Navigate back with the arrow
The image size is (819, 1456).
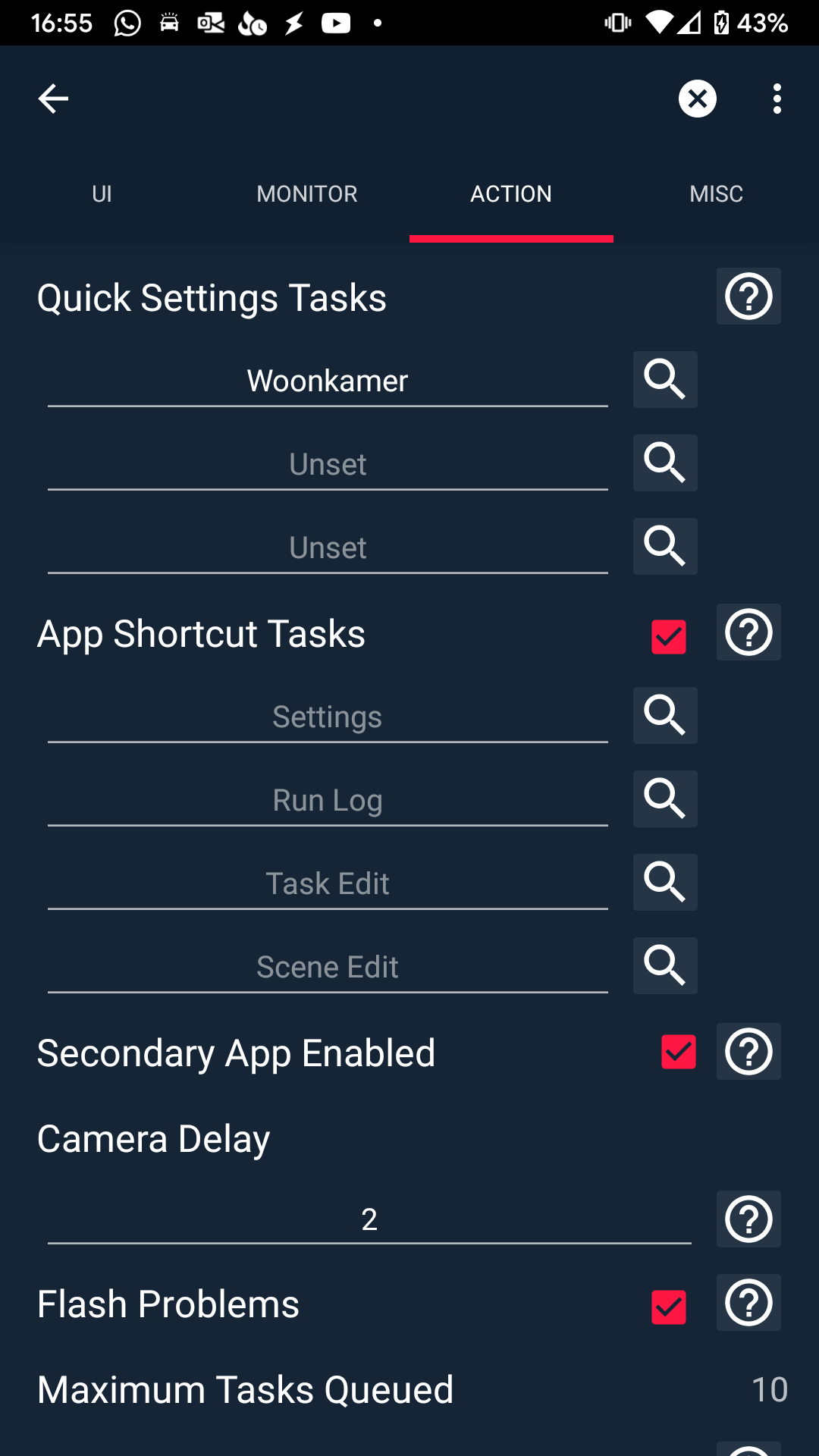click(x=52, y=99)
